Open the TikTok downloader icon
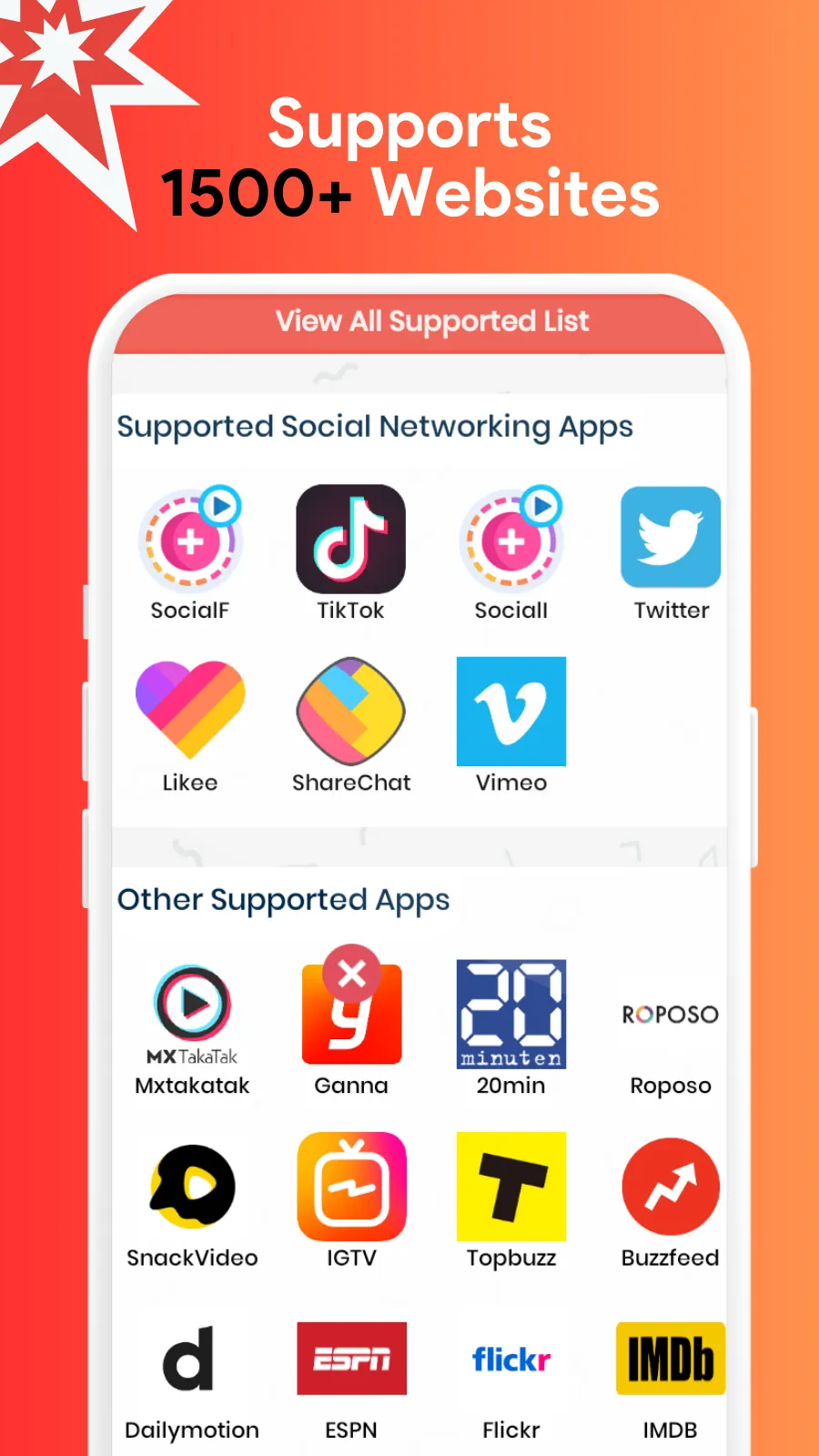Image resolution: width=819 pixels, height=1456 pixels. 352,539
